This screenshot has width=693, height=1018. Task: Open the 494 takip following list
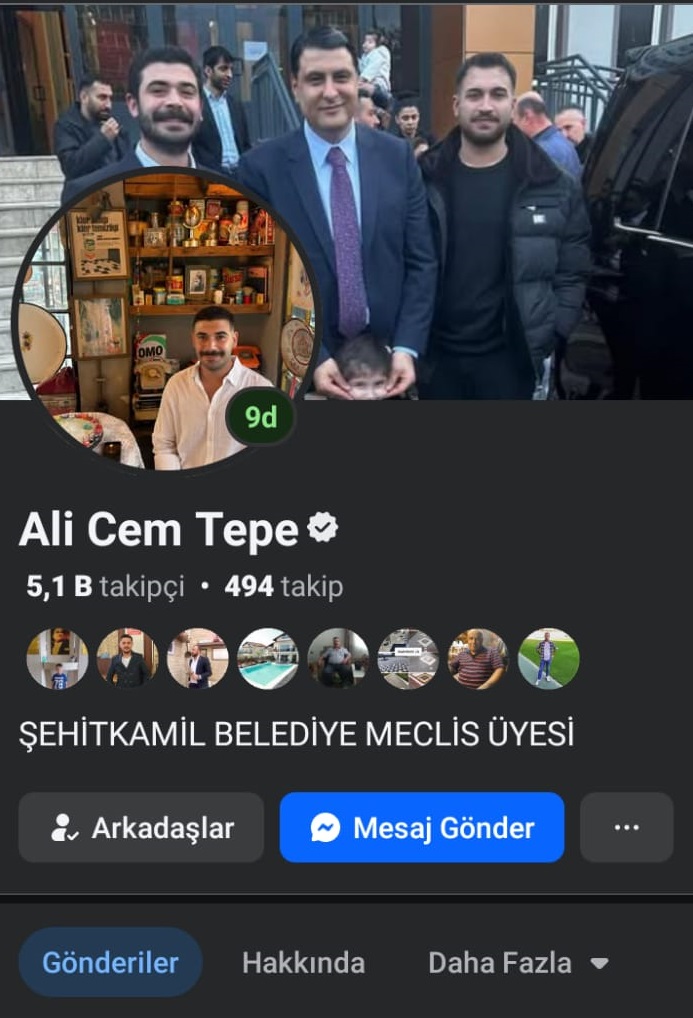[284, 587]
